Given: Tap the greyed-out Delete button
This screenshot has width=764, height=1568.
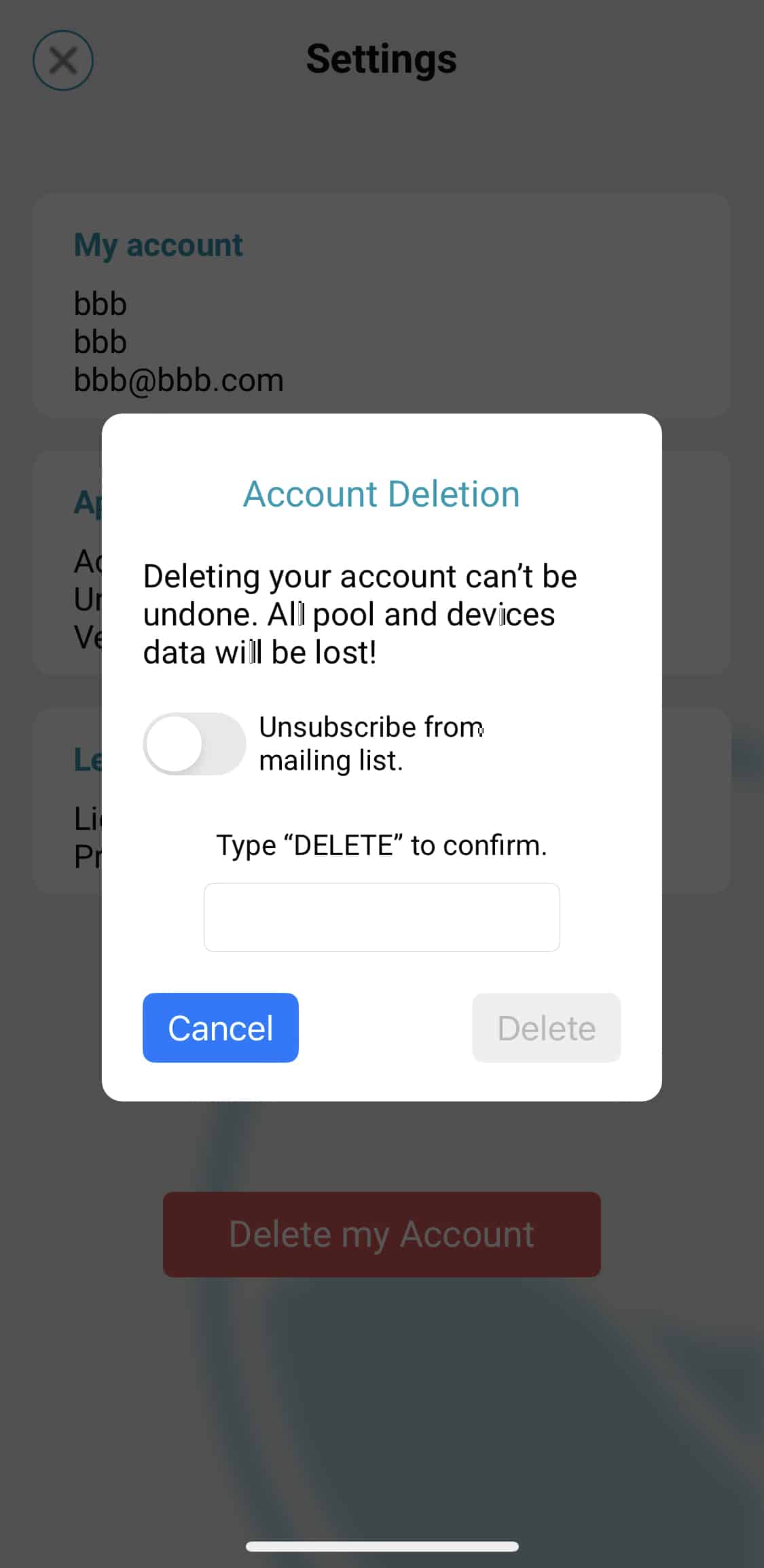Looking at the screenshot, I should (x=547, y=1027).
